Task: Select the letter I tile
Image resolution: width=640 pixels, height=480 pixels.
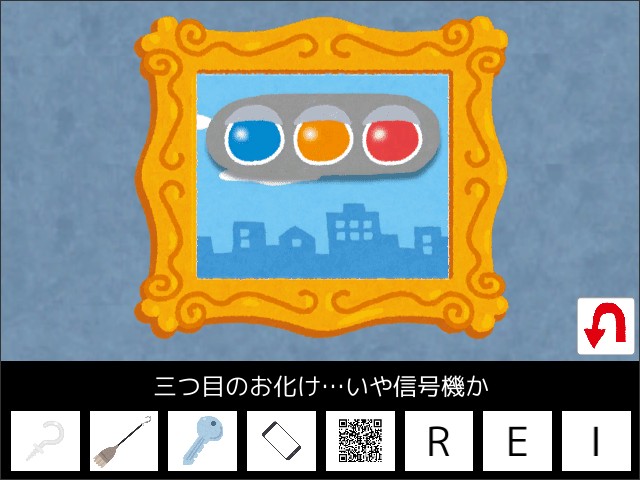Action: [x=595, y=441]
